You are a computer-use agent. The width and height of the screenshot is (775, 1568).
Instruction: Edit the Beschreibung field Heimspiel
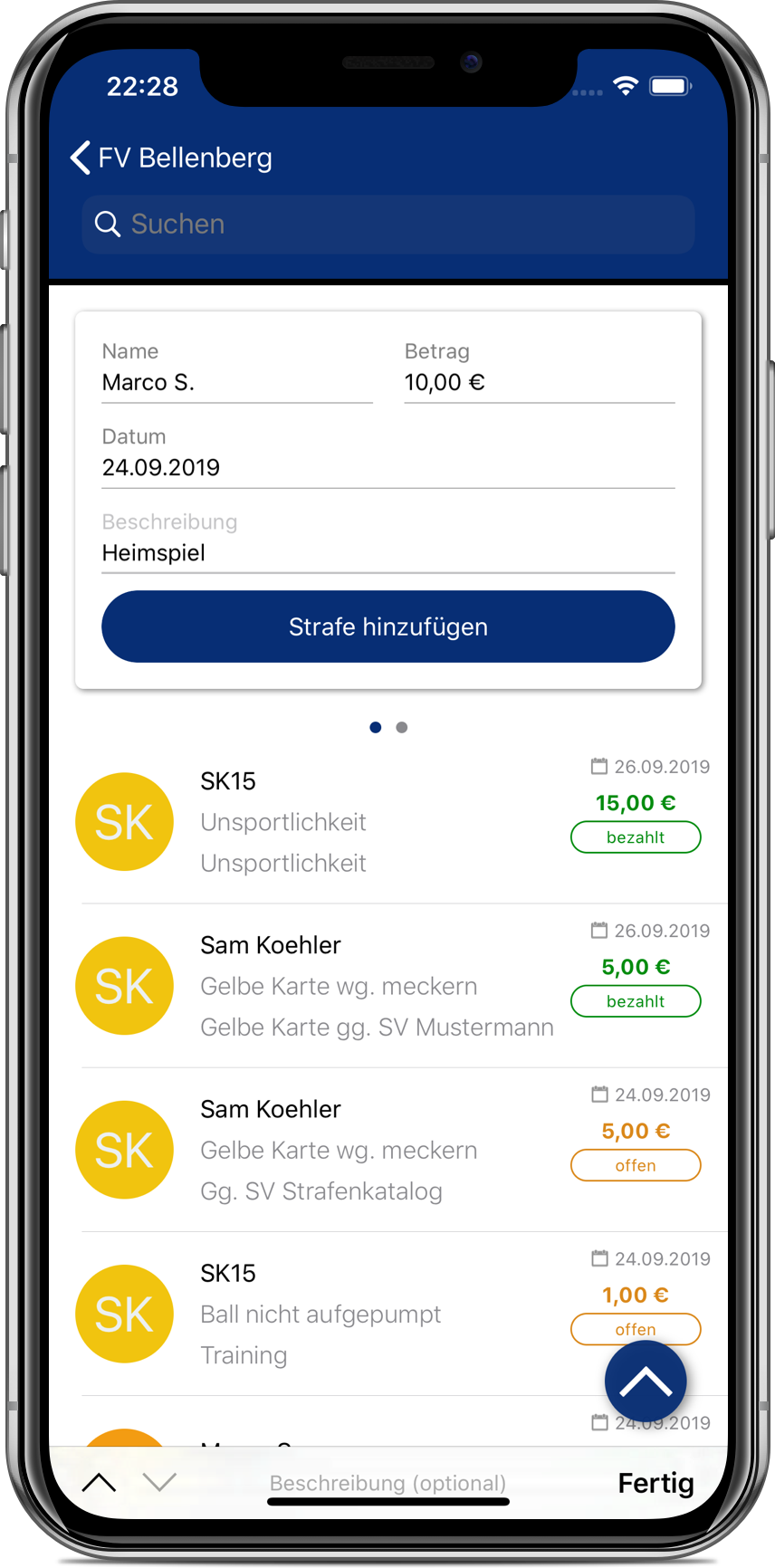click(x=387, y=553)
